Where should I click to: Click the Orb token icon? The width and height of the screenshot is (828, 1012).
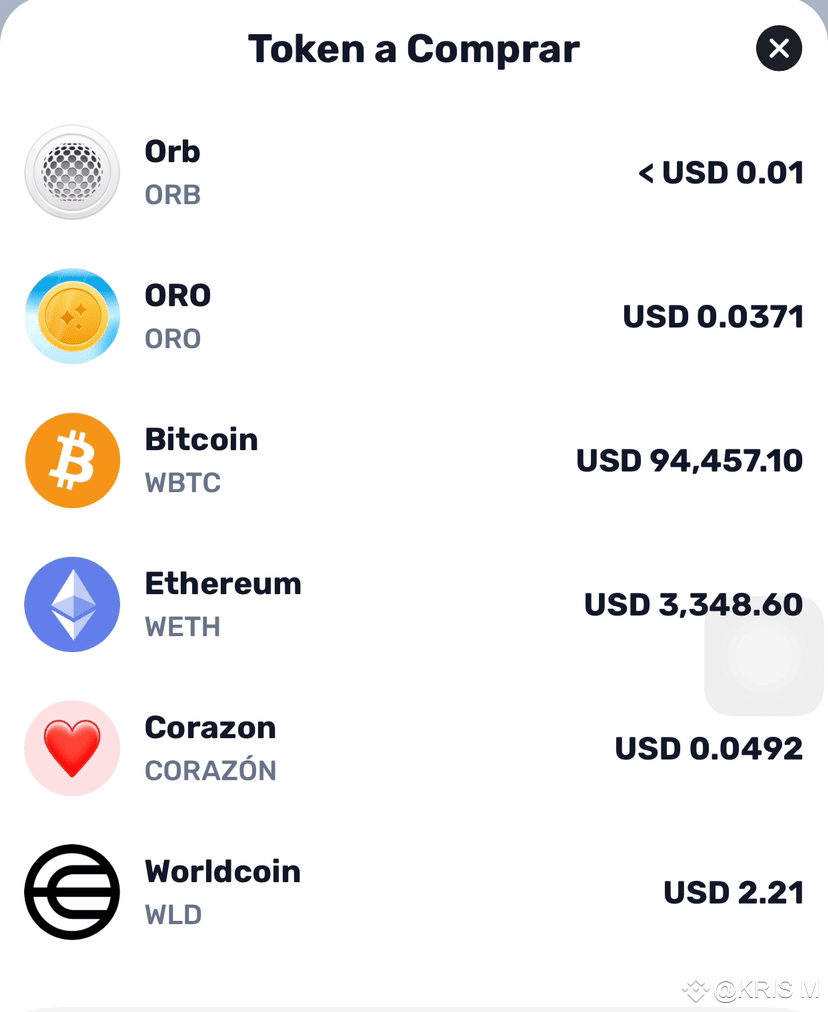coord(71,172)
